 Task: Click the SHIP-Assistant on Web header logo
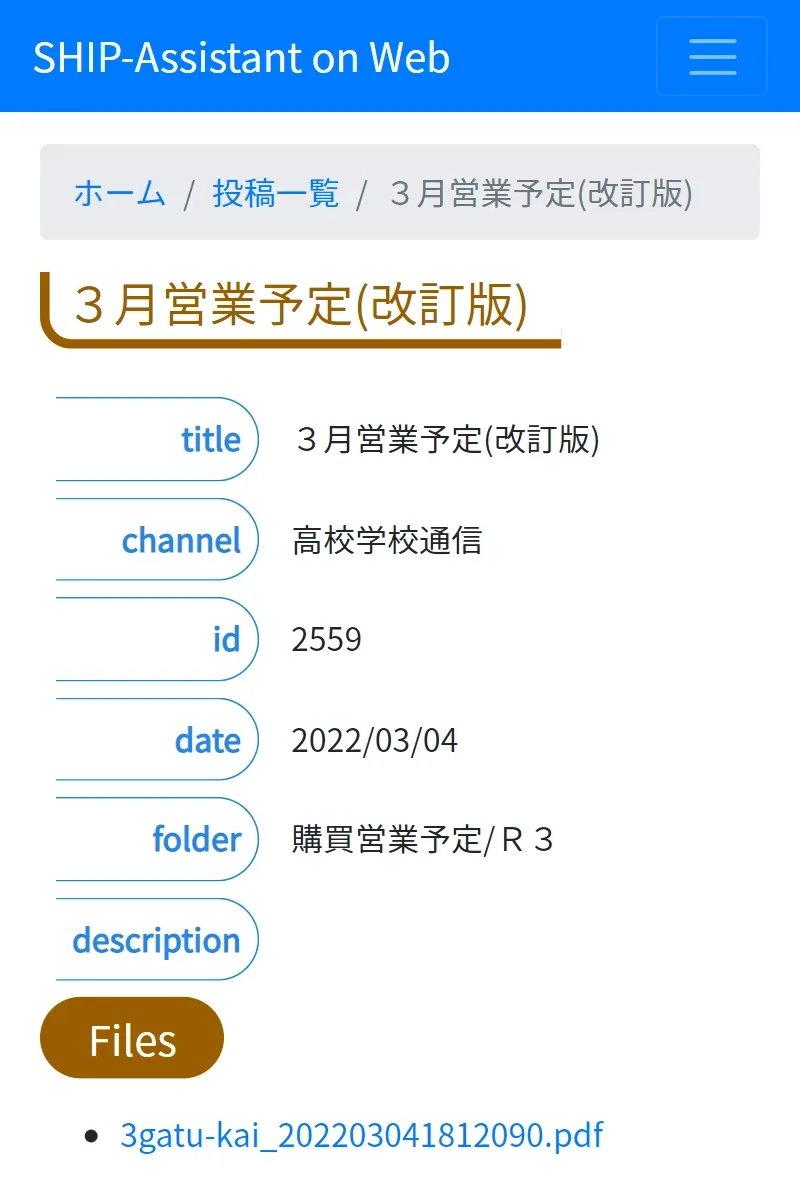[x=240, y=58]
